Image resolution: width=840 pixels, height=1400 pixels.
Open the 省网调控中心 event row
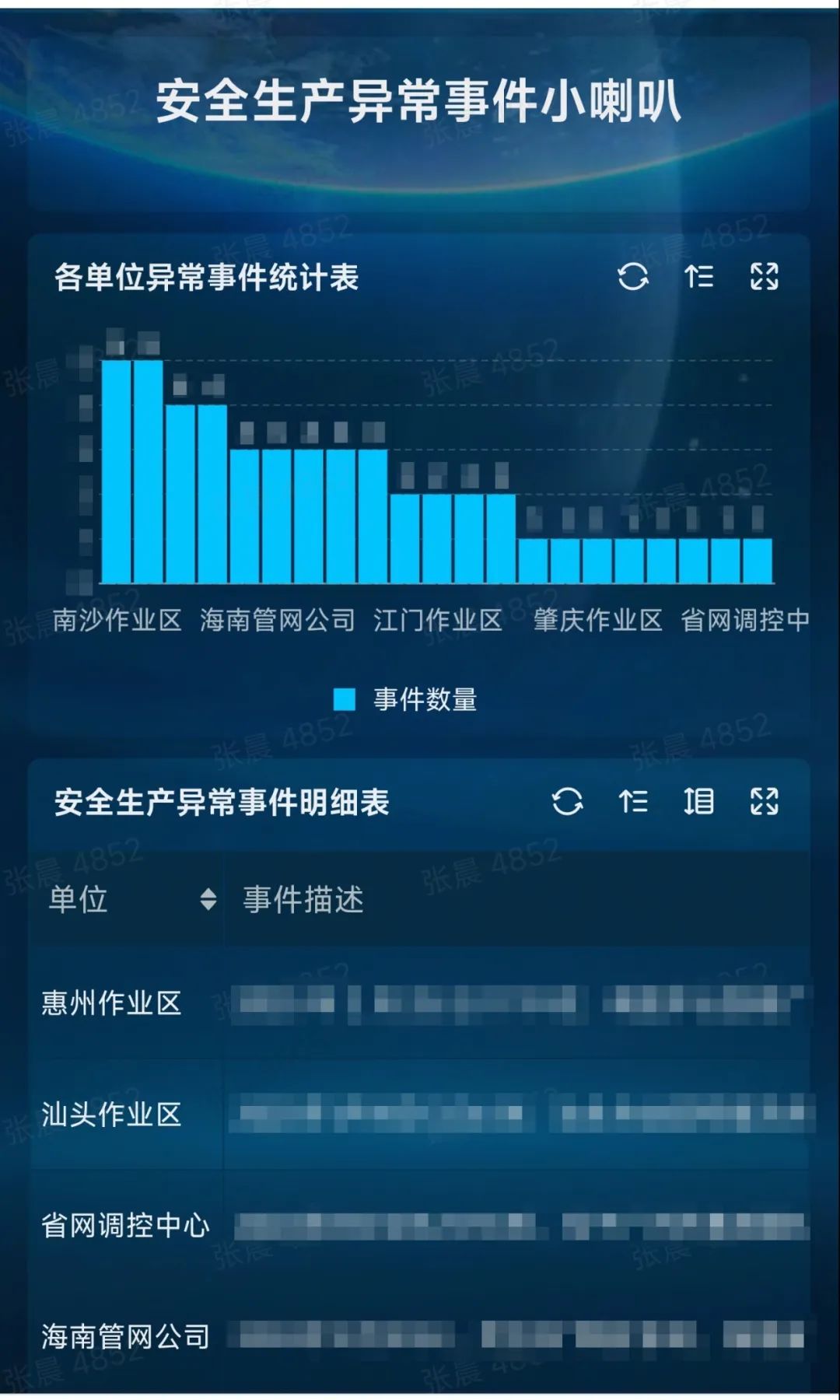pos(420,1225)
